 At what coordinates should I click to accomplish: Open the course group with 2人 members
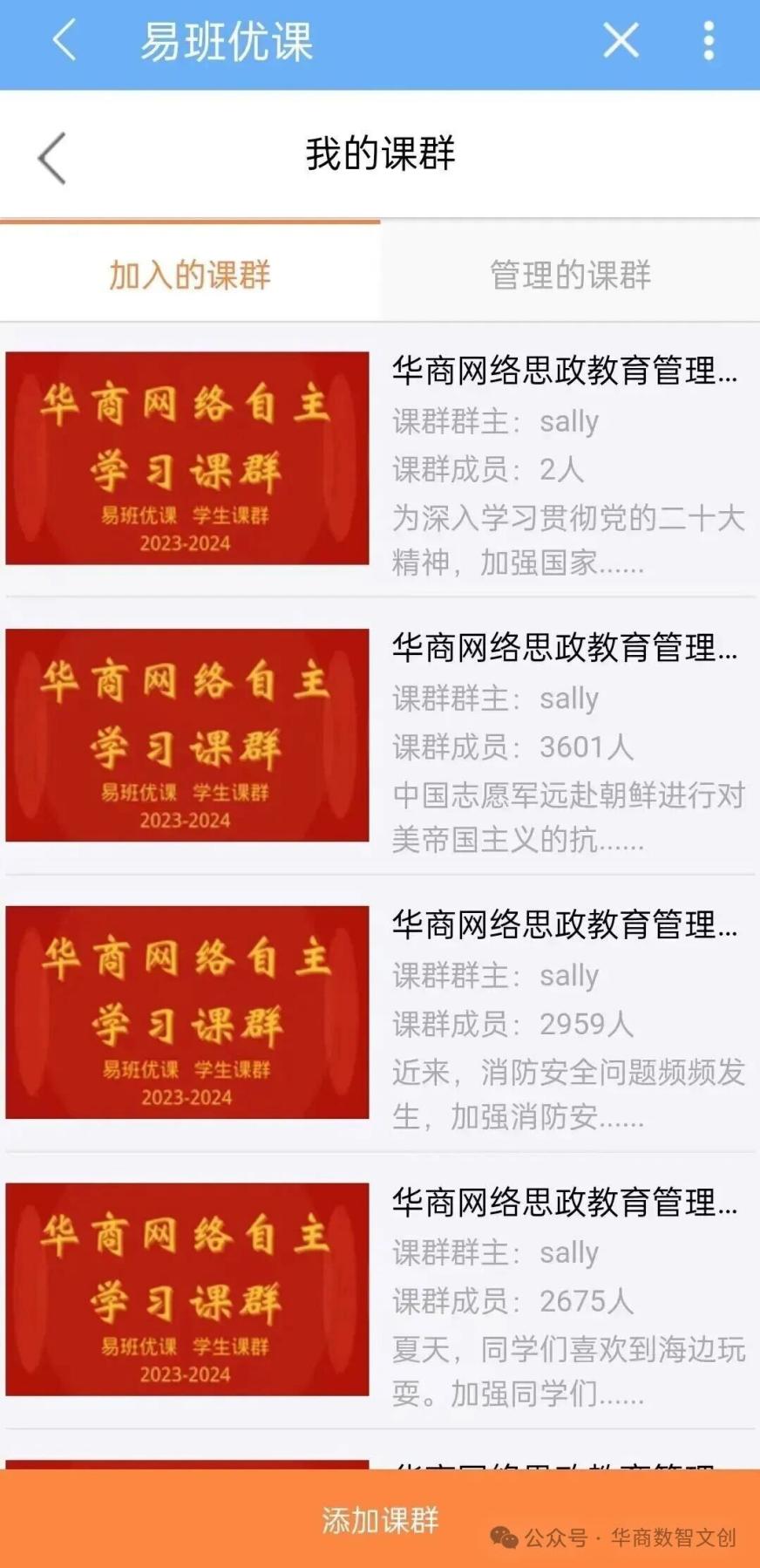pyautogui.click(x=380, y=460)
